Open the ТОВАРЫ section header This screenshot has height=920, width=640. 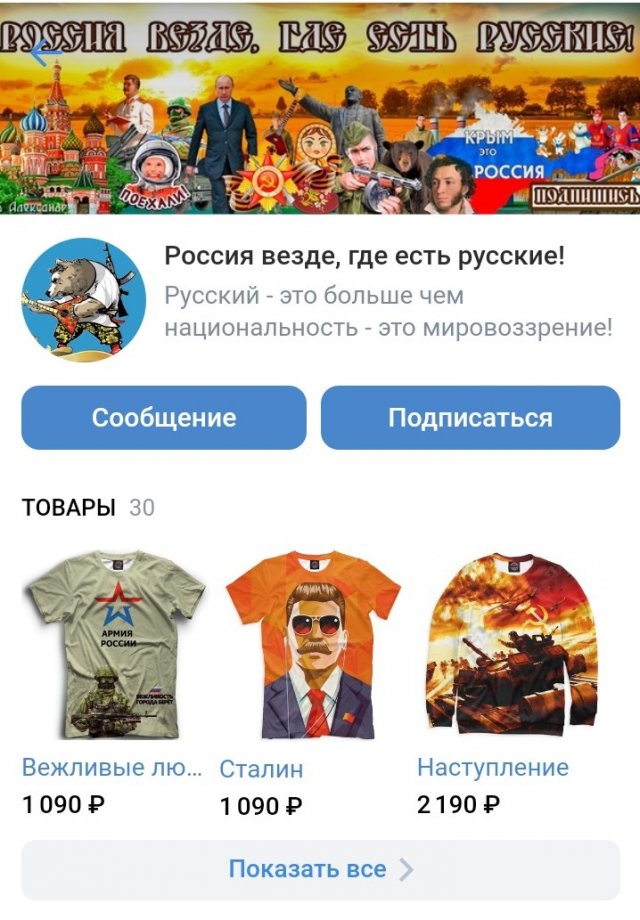click(69, 507)
